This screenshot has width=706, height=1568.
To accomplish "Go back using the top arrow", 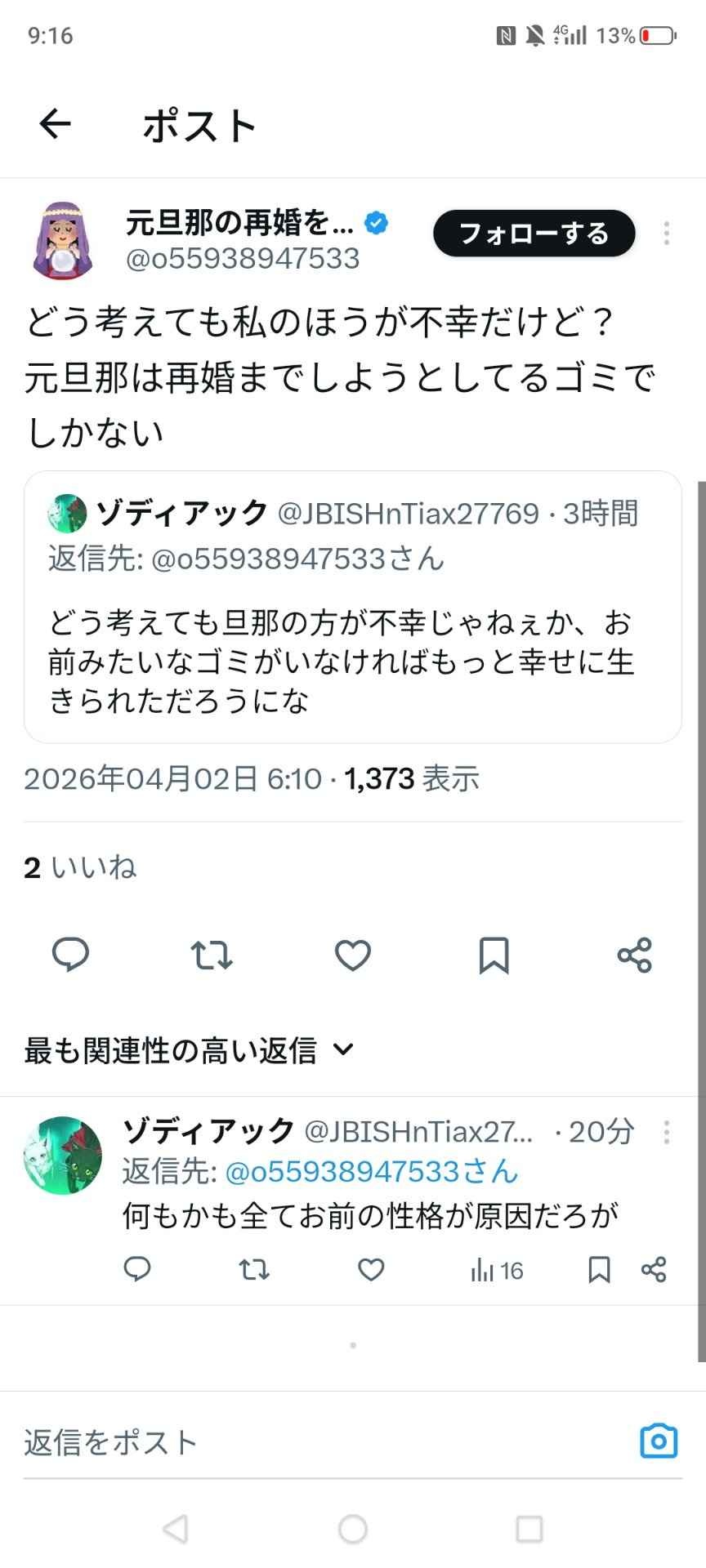I will [56, 125].
